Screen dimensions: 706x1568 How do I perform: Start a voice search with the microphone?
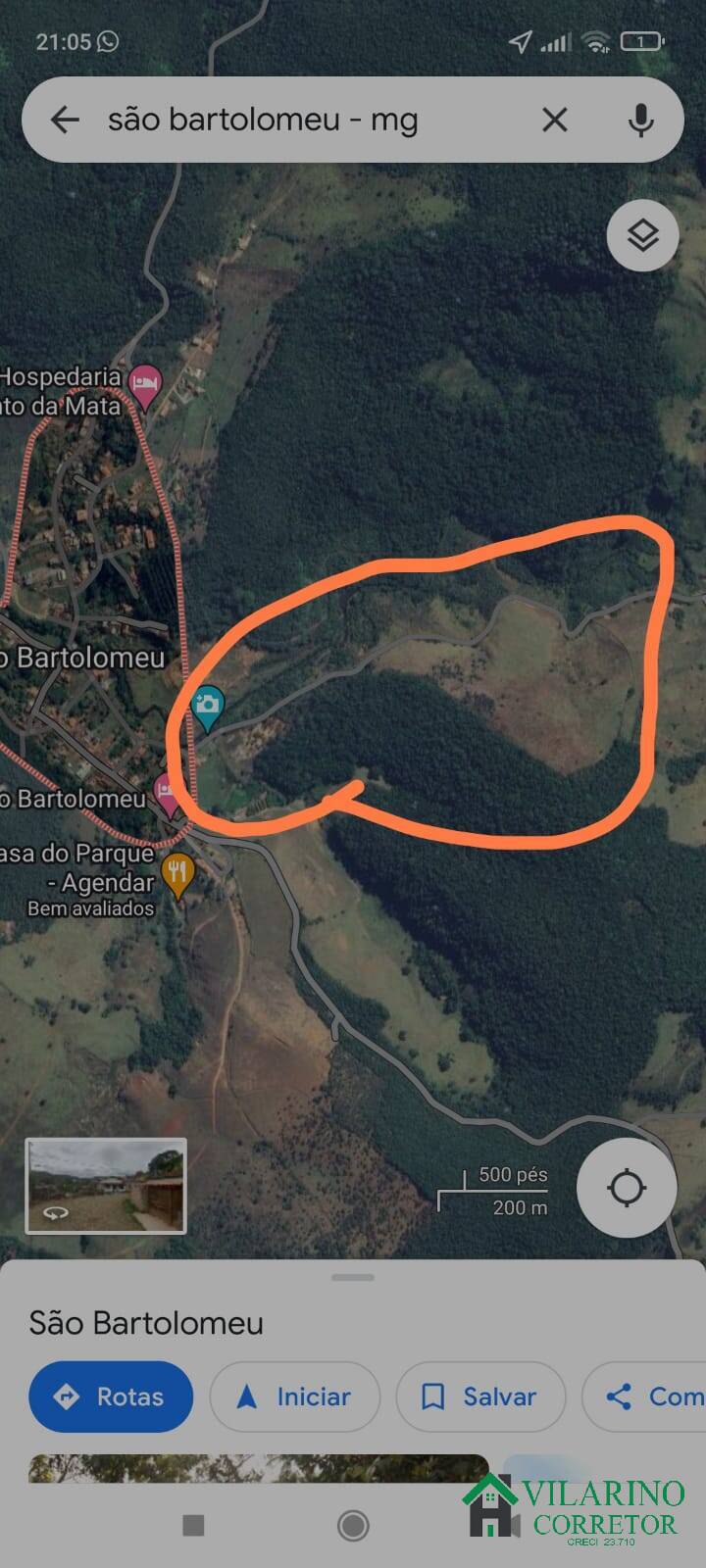tap(640, 120)
